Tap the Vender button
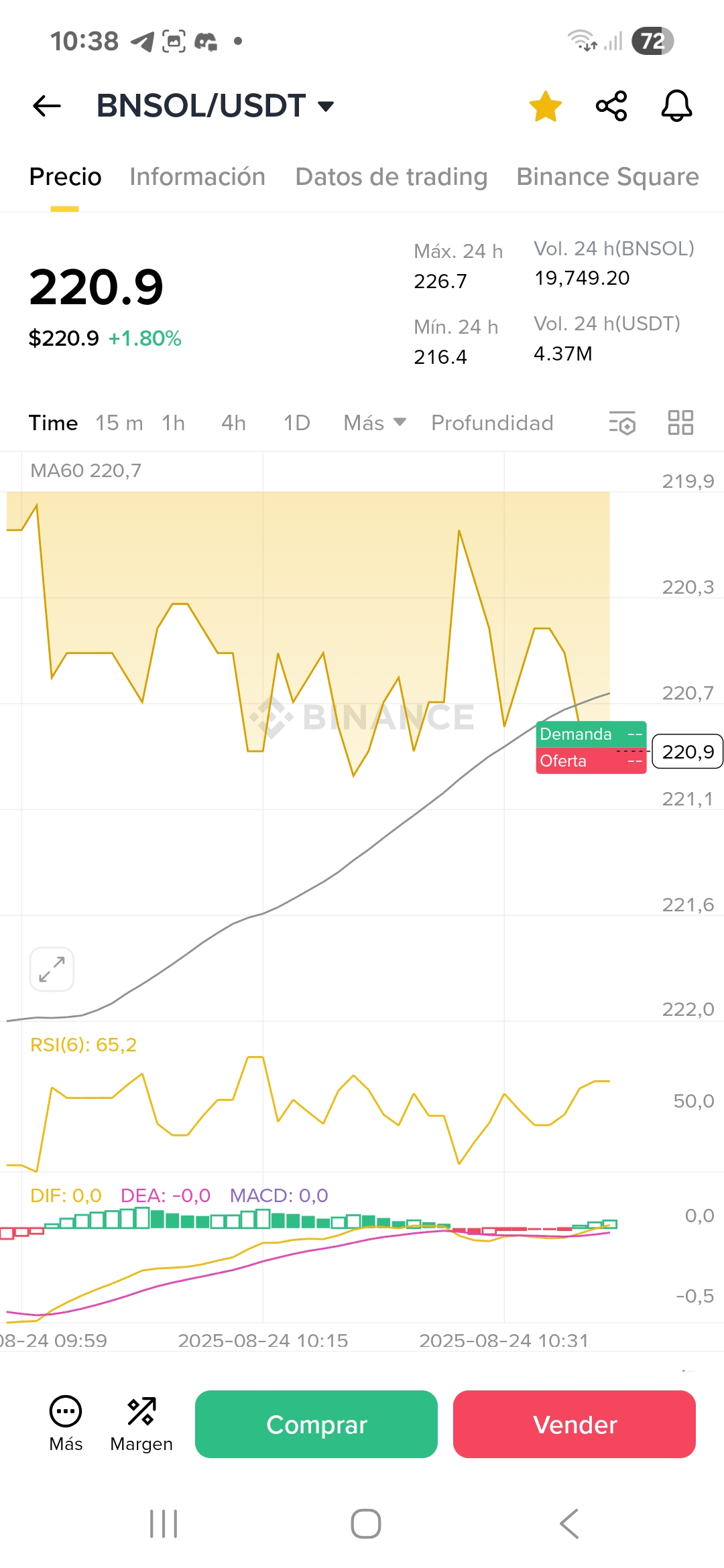The width and height of the screenshot is (724, 1568). 575,1424
